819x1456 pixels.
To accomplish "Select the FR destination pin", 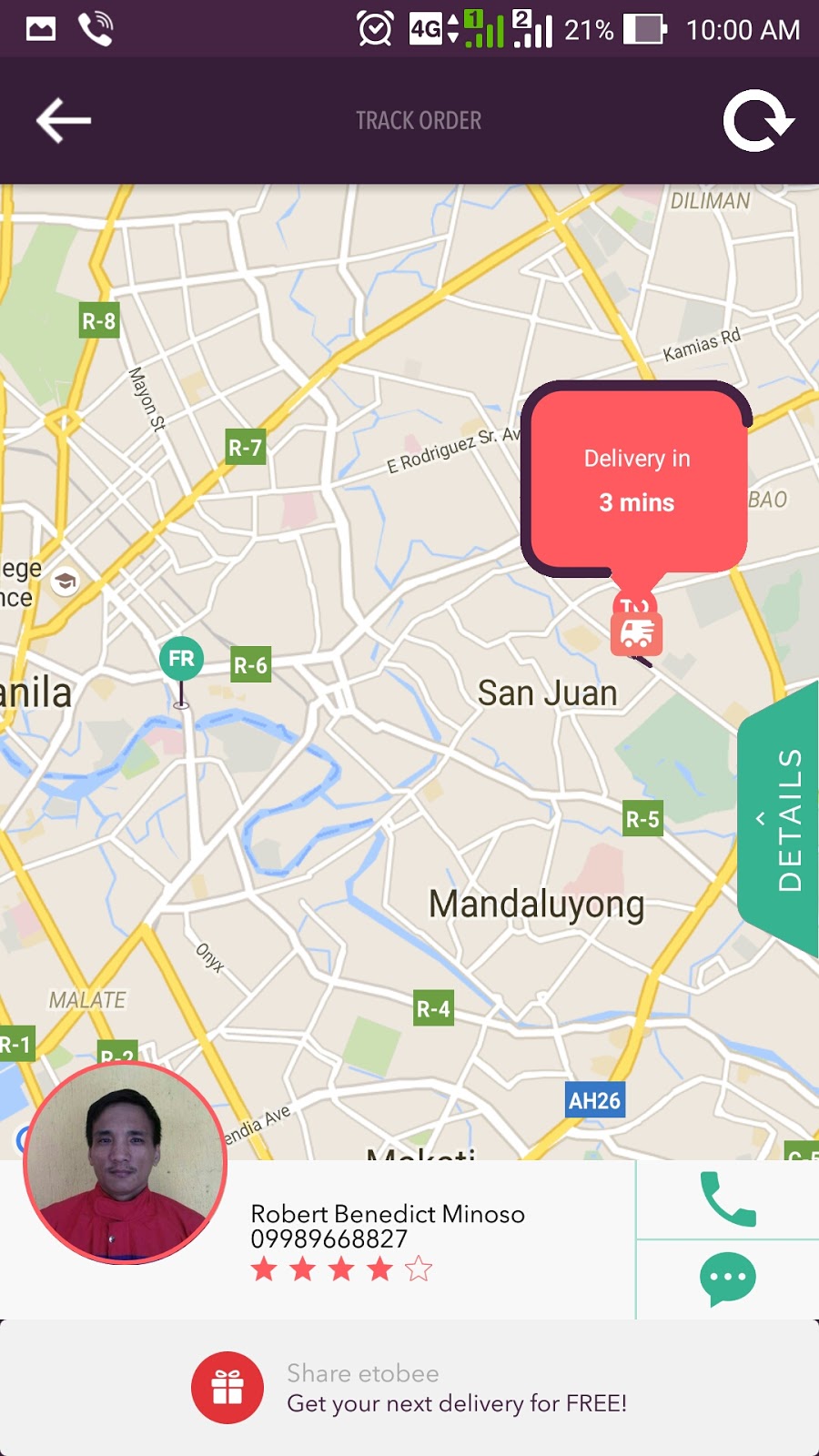I will pyautogui.click(x=181, y=660).
